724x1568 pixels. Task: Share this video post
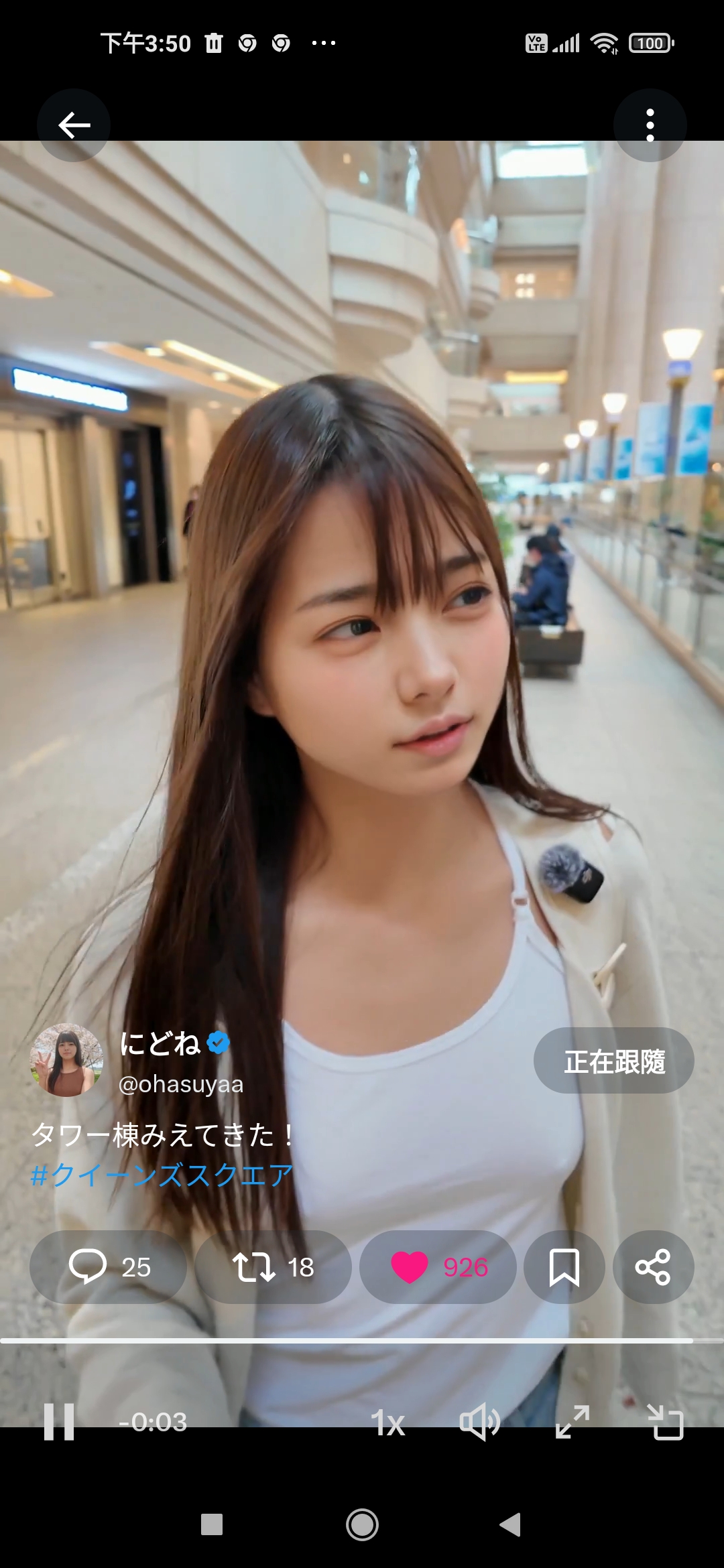pyautogui.click(x=653, y=1267)
